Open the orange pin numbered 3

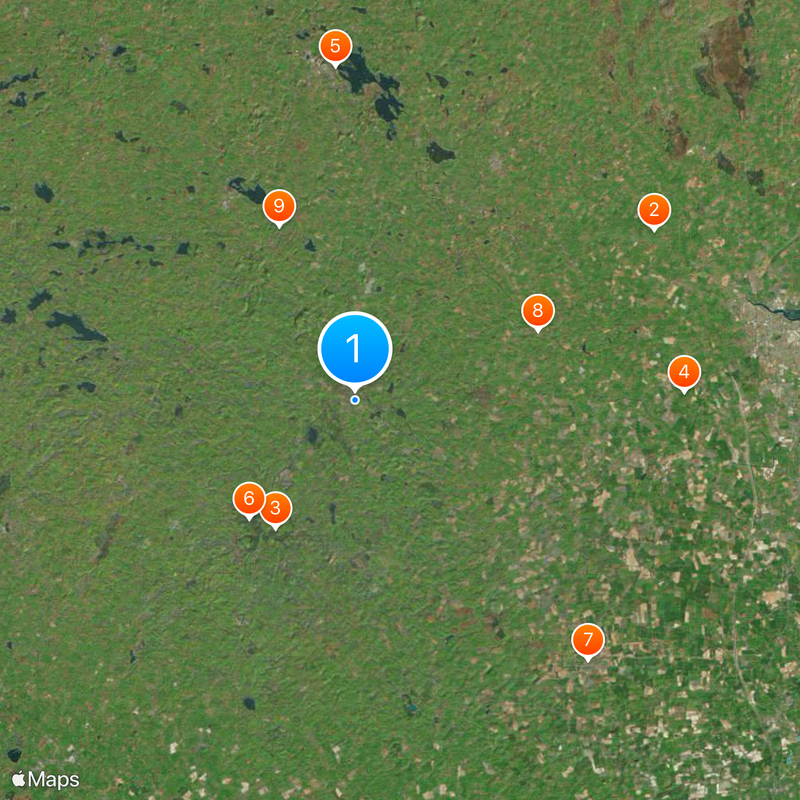[276, 508]
